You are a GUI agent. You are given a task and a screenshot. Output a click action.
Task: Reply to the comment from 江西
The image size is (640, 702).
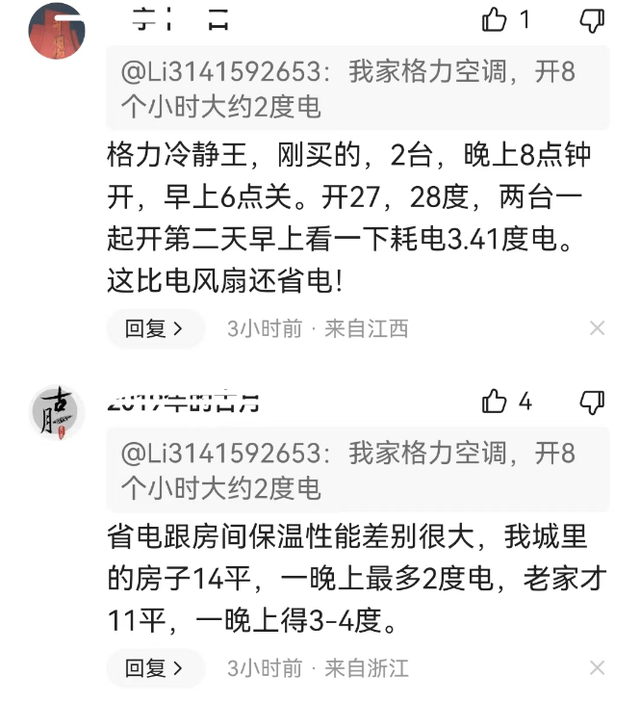coord(154,329)
